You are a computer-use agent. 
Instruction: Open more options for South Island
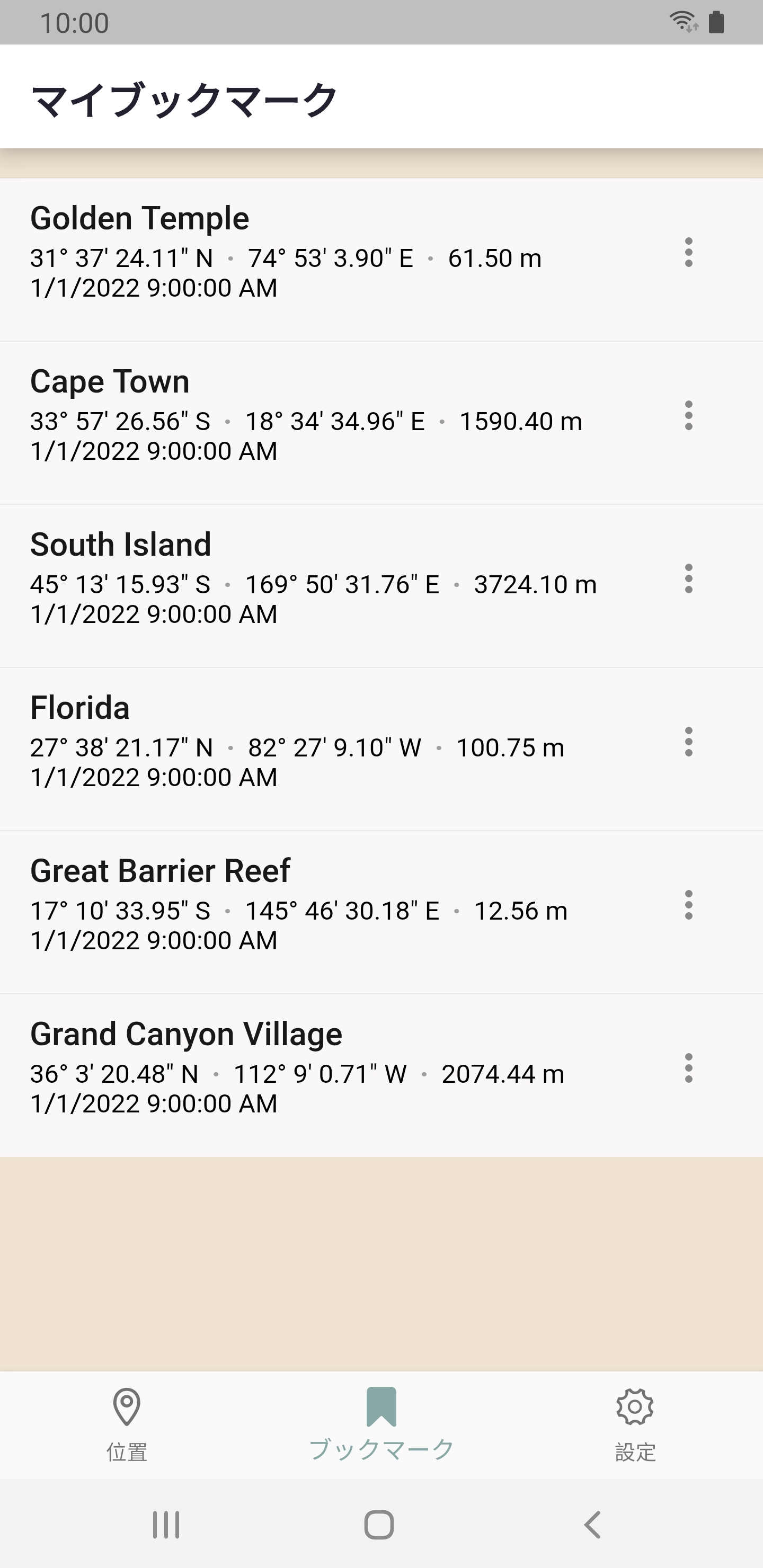point(688,578)
